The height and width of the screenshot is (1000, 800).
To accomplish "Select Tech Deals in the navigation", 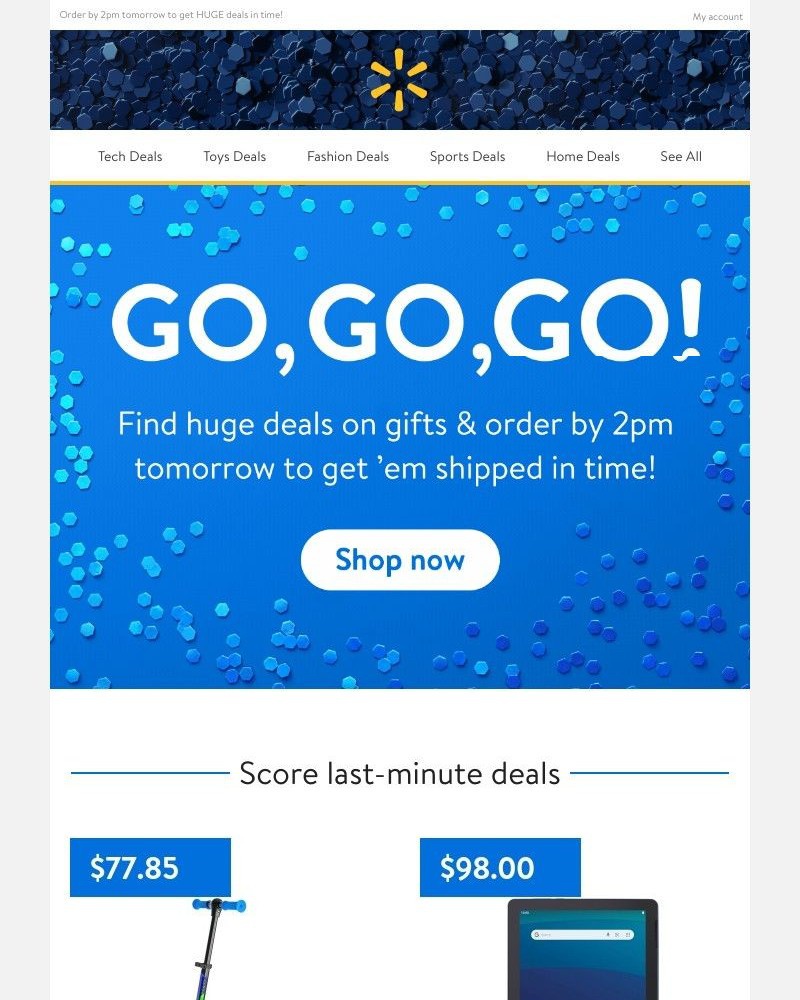I will 129,156.
